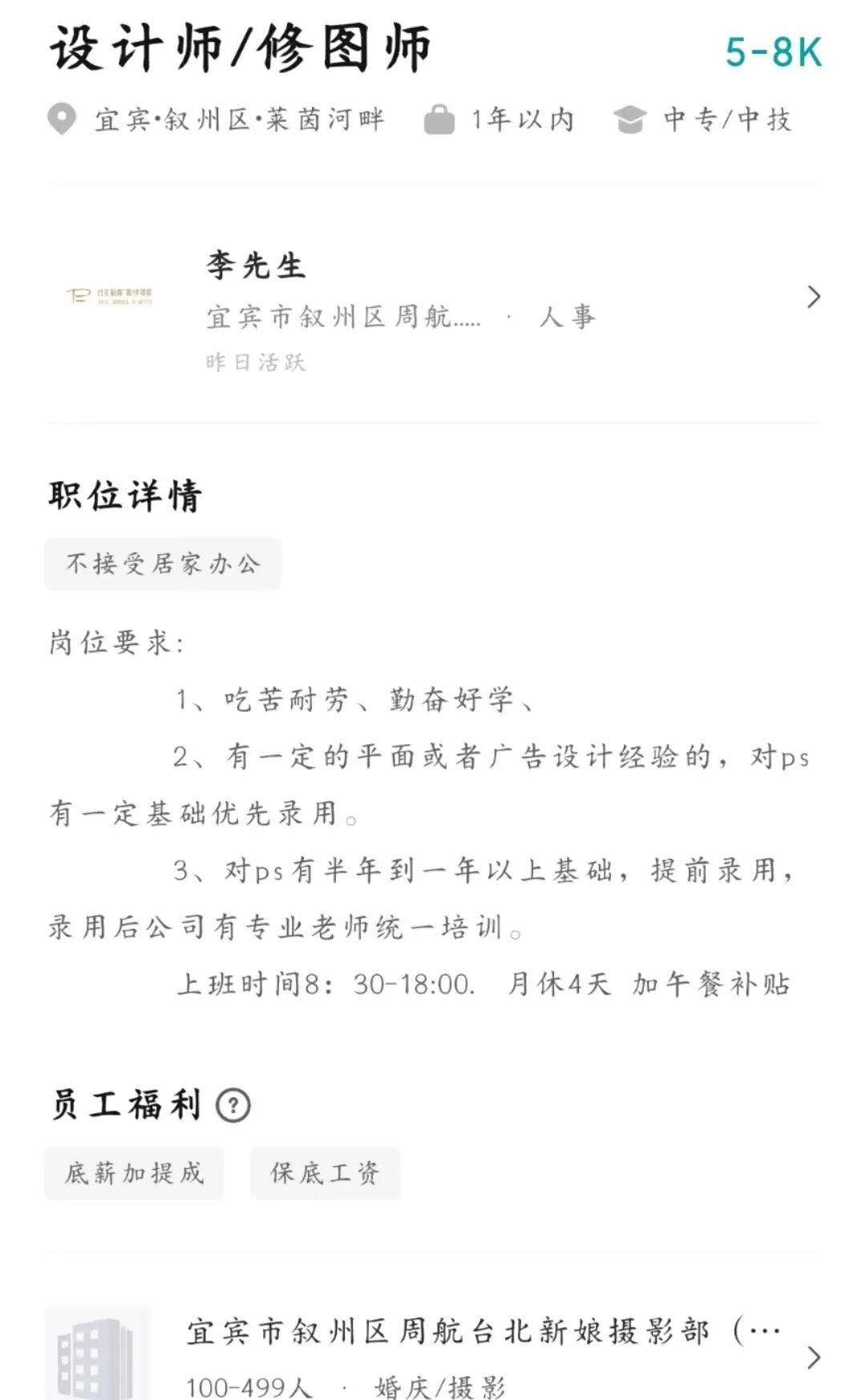This screenshot has height=1400, width=866.
Task: Select the 底薪加提成 benefit chip
Action: coord(134,1173)
